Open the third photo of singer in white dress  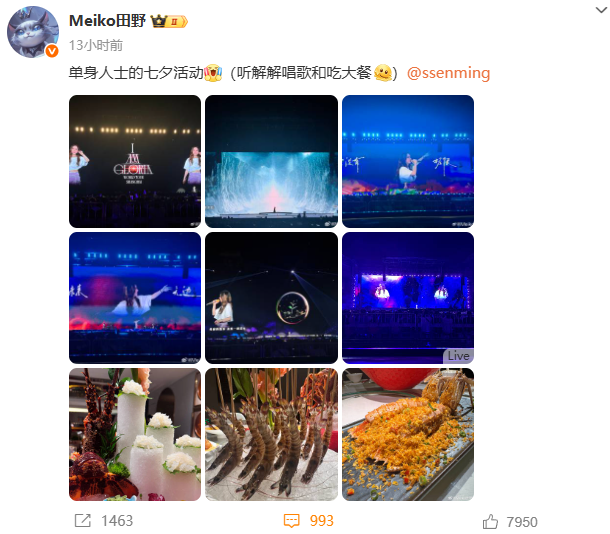pyautogui.click(x=407, y=161)
